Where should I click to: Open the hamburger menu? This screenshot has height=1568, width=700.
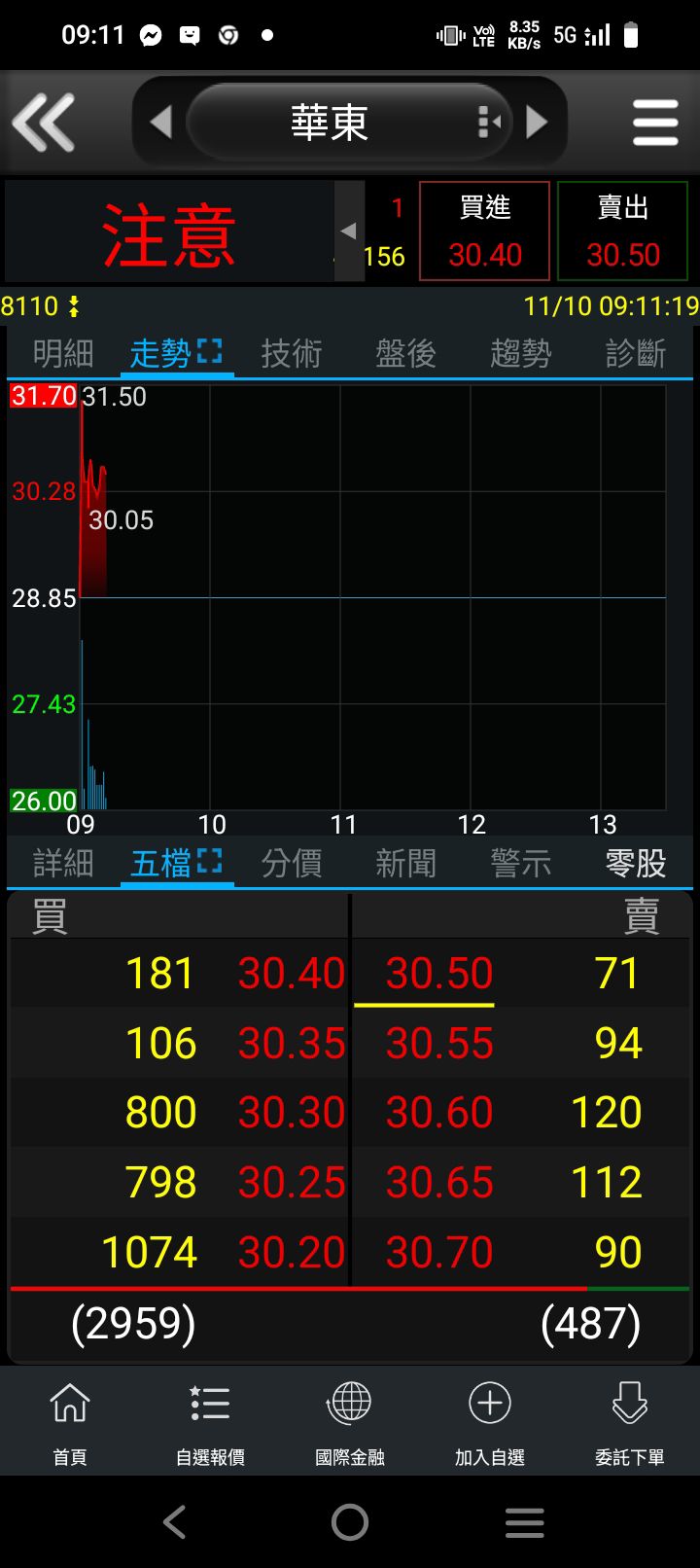(654, 123)
